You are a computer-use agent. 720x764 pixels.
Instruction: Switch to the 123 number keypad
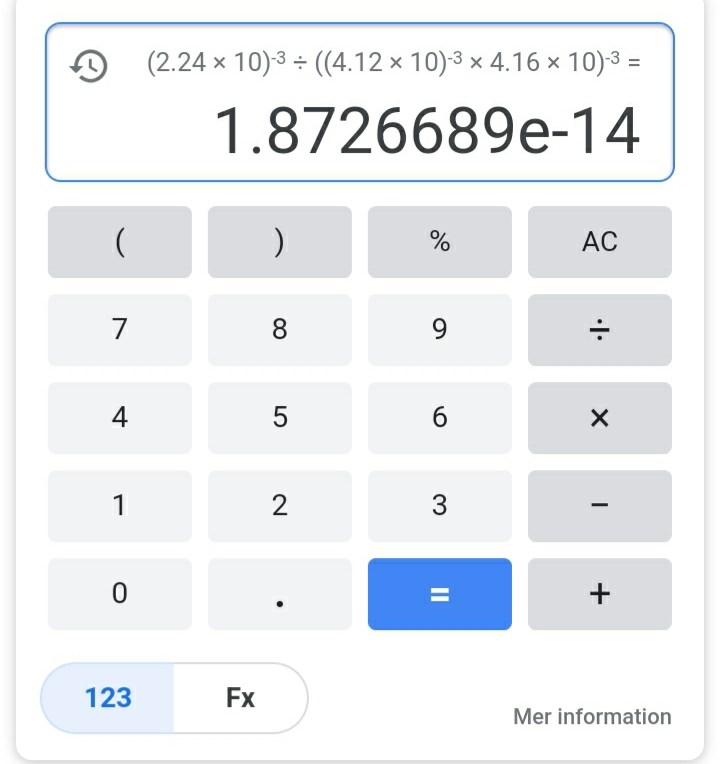tap(108, 698)
